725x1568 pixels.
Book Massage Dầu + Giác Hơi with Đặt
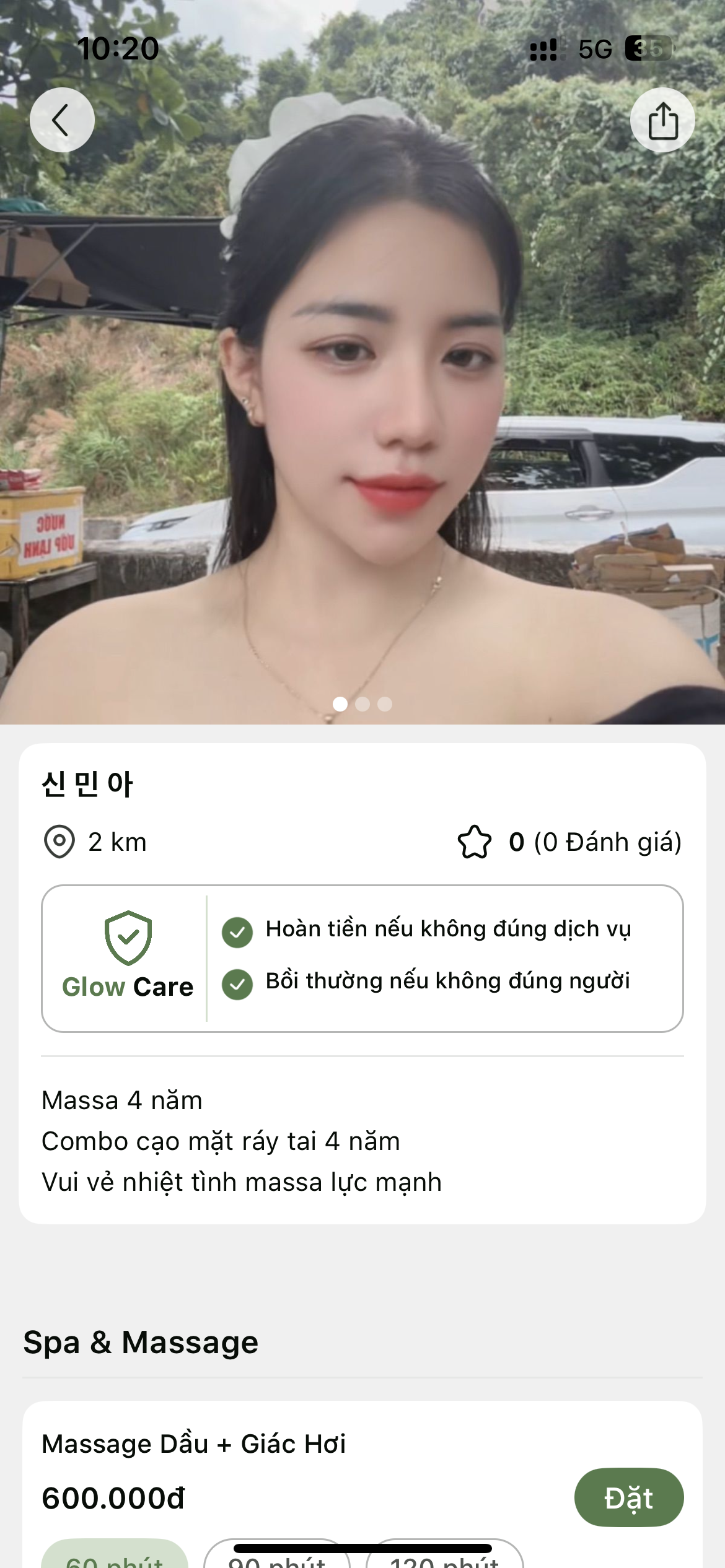tap(628, 1497)
